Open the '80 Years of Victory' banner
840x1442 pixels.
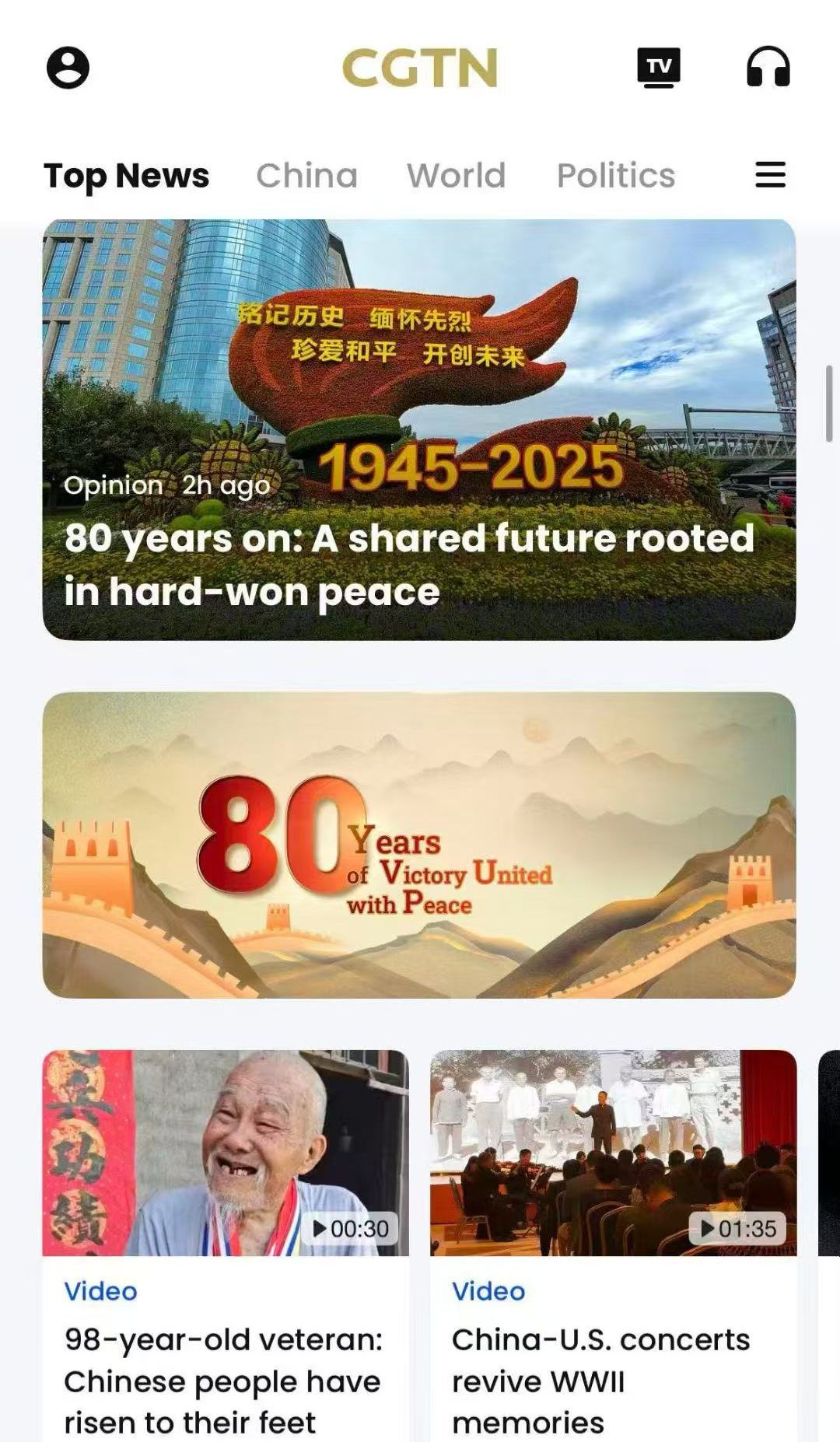(x=418, y=845)
